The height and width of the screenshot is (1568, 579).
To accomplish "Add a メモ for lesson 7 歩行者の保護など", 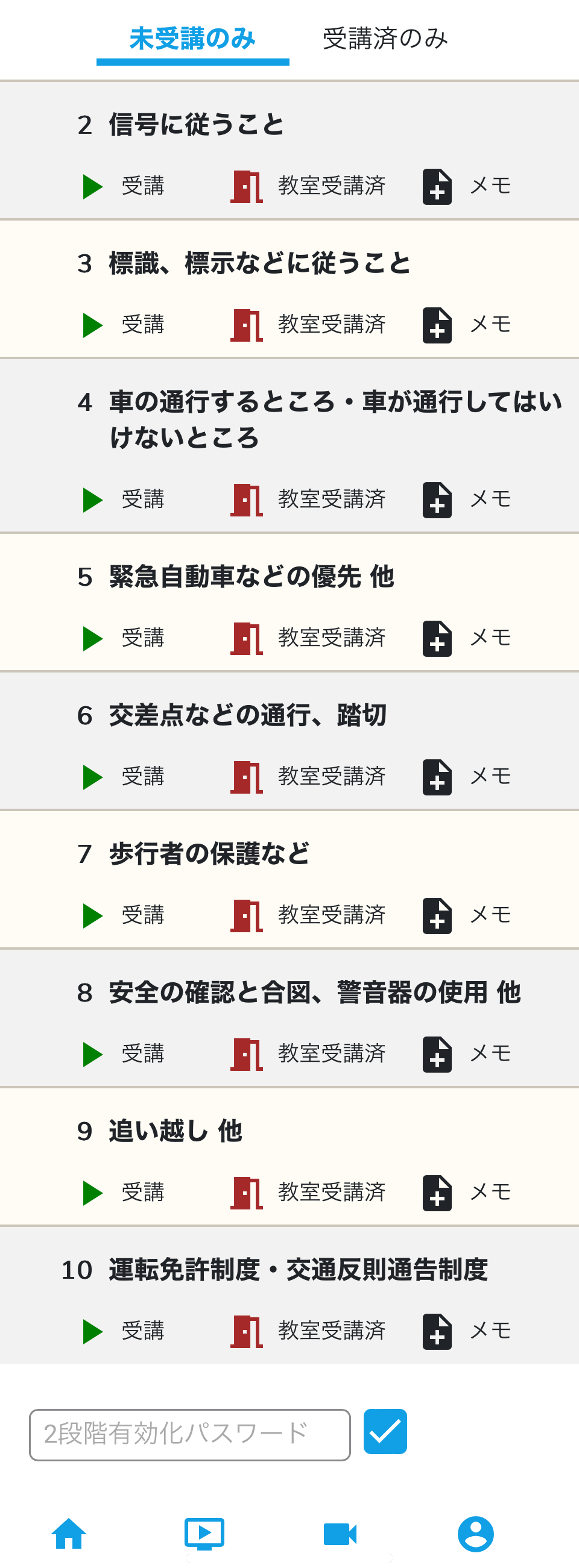I will pos(466,915).
